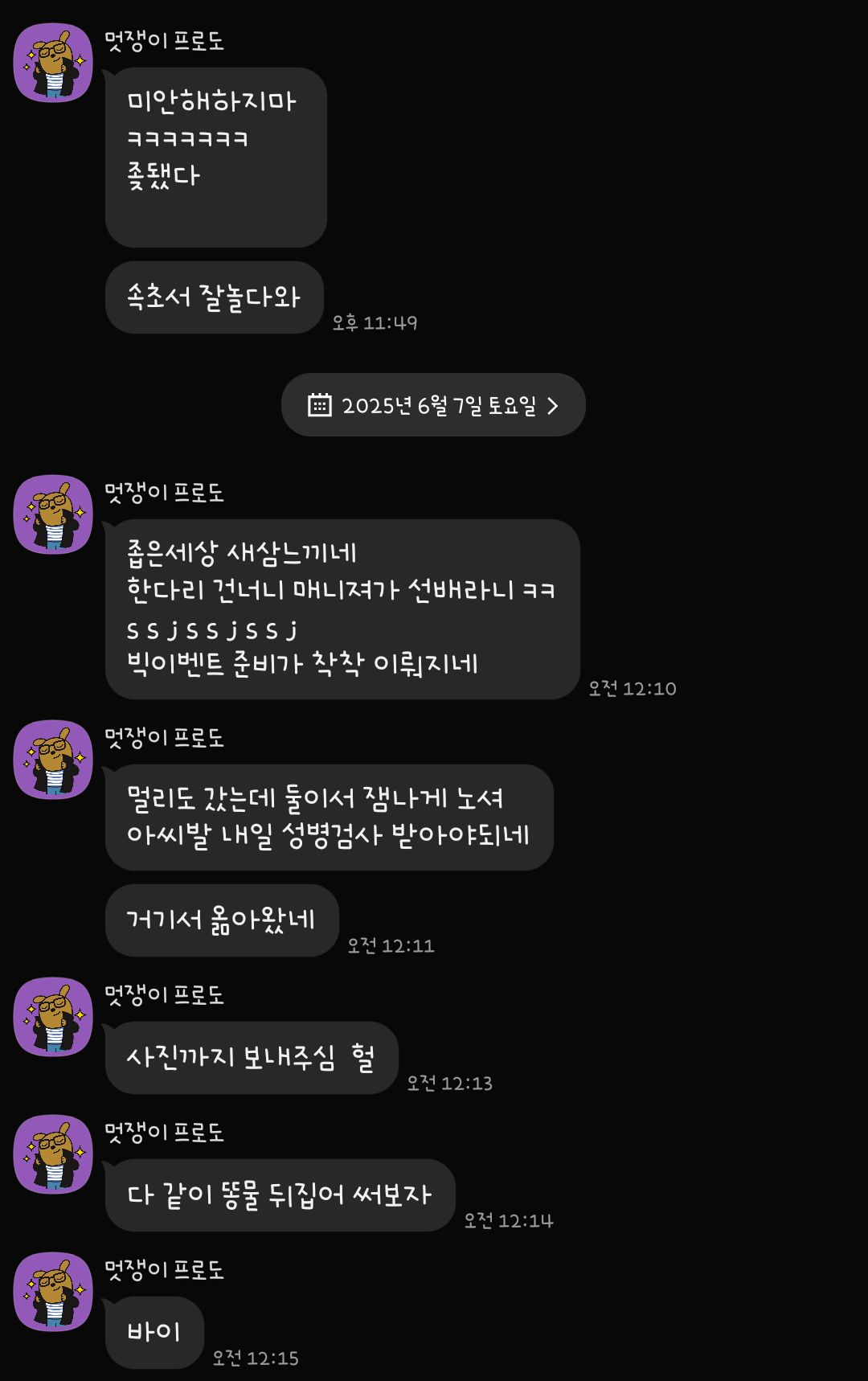This screenshot has height=1381, width=868.
Task: Open the 2025년 6월 7일 토요일 date chip
Action: (x=433, y=405)
